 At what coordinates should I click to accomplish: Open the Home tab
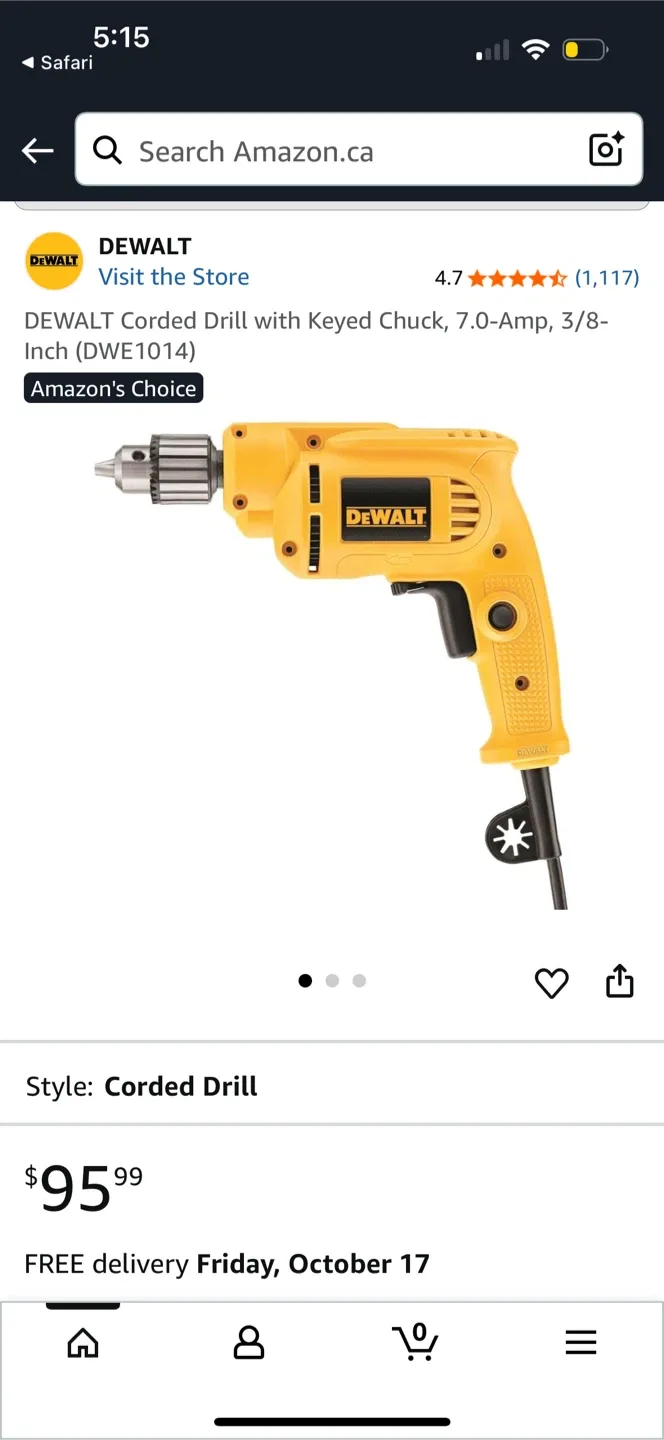click(x=83, y=1342)
